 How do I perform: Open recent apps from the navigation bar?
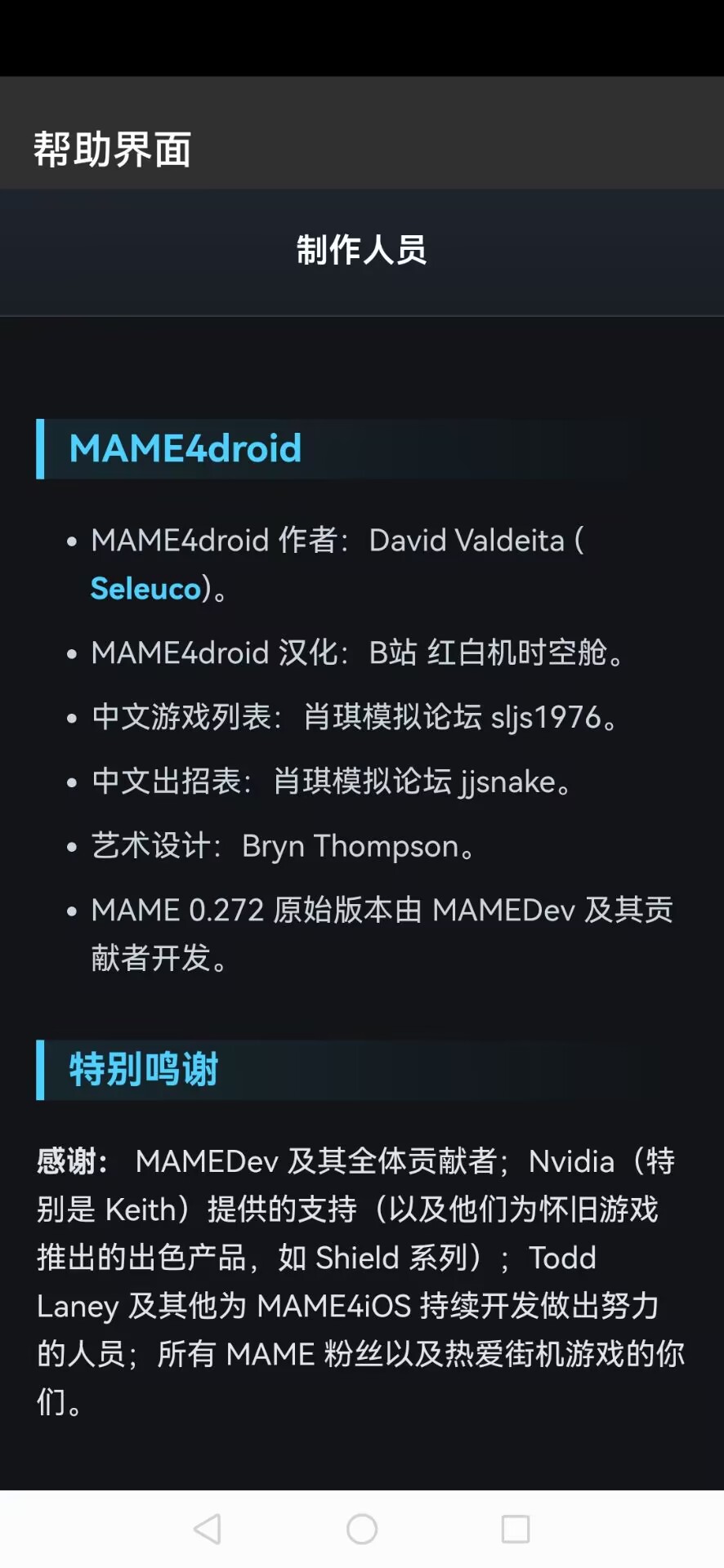click(x=515, y=1529)
